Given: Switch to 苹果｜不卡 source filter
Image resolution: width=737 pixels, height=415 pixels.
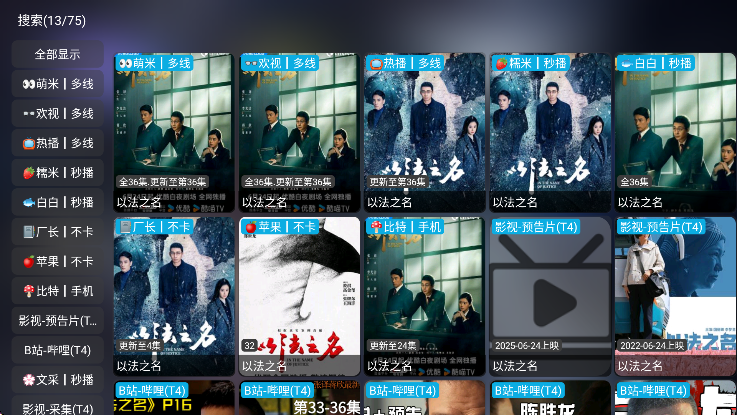Looking at the screenshot, I should click(57, 261).
